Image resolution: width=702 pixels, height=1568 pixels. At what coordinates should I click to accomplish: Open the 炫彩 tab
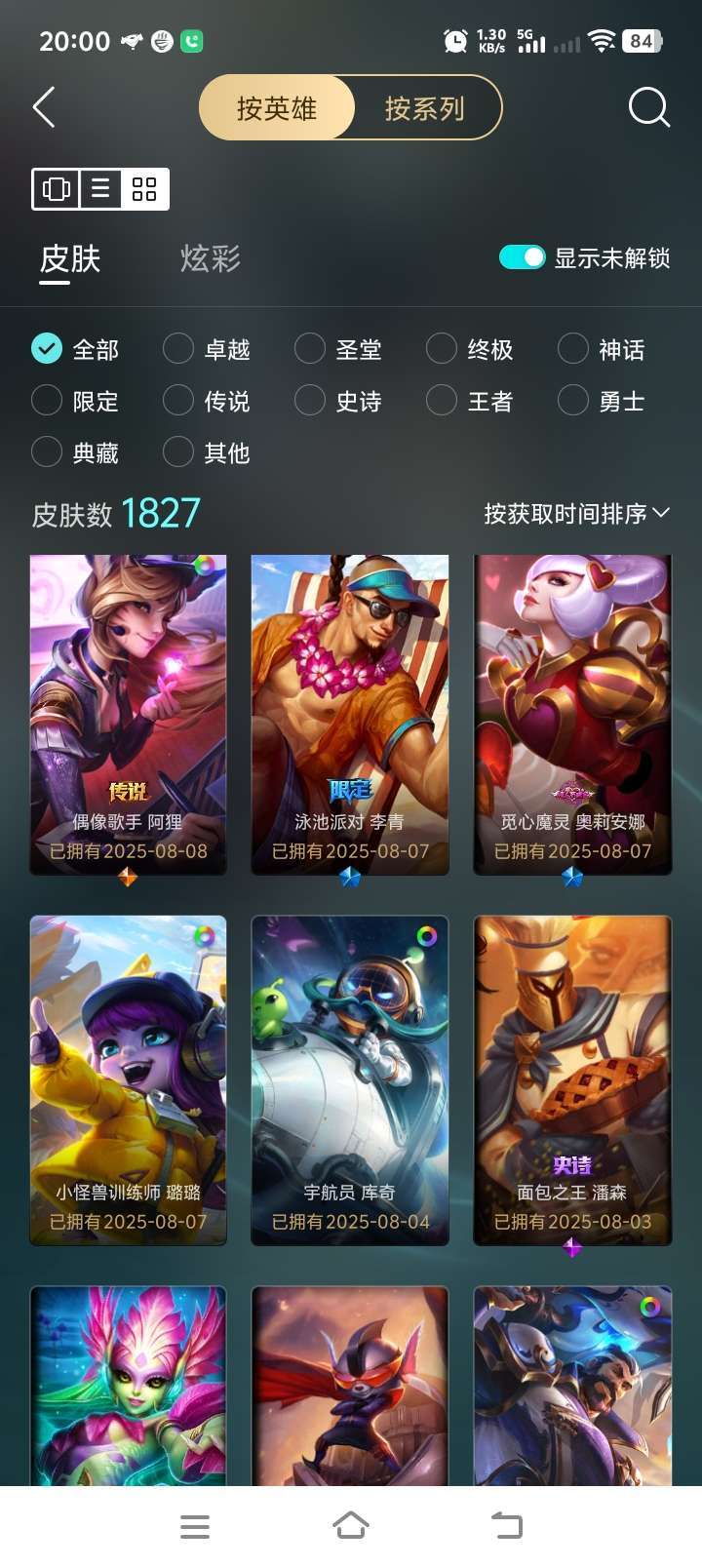[210, 258]
